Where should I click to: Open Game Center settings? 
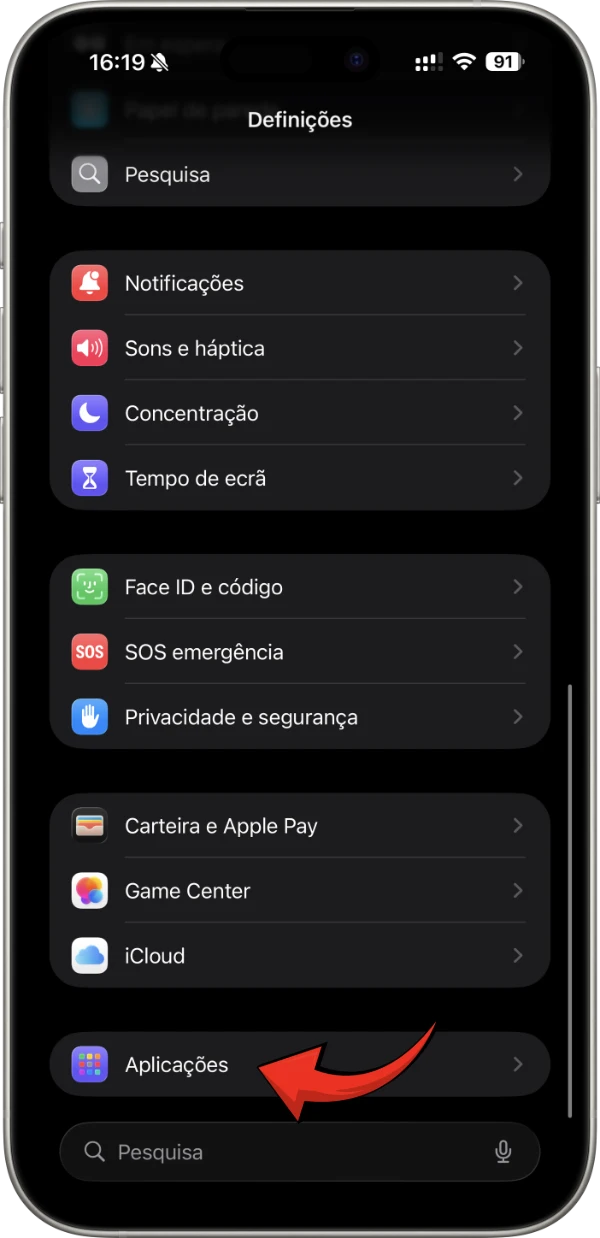pos(300,891)
